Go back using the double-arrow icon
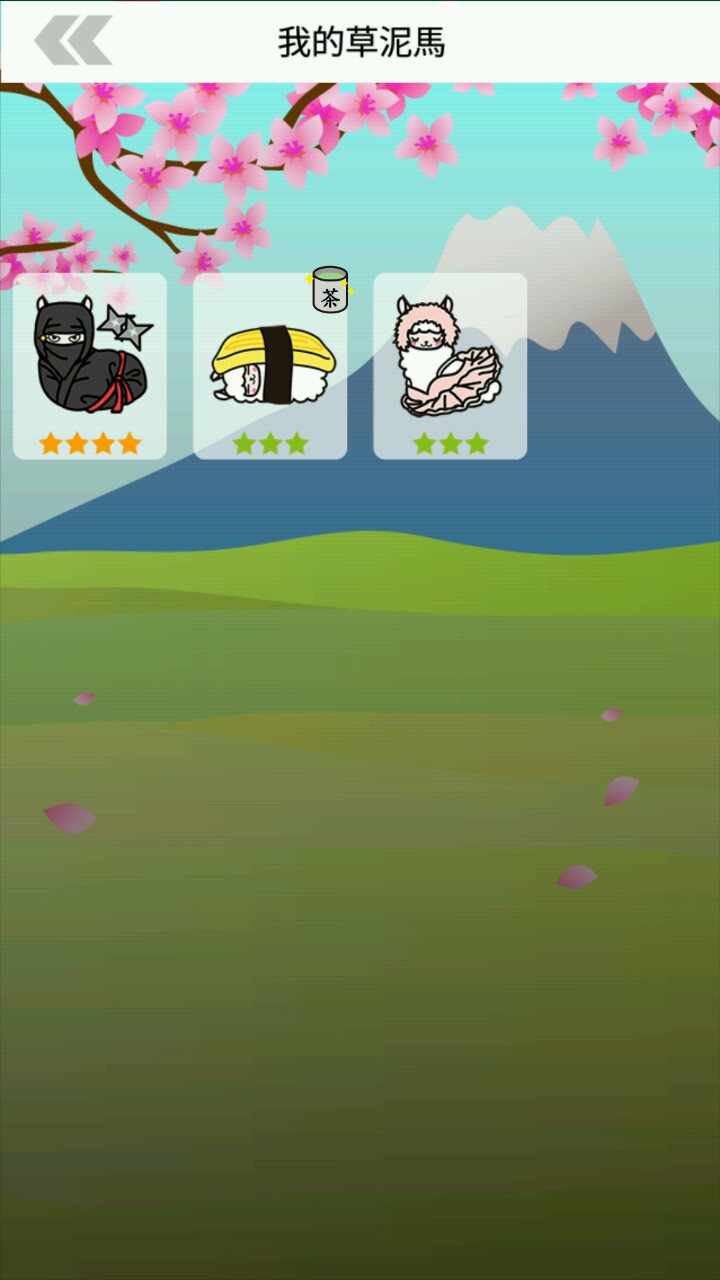Image resolution: width=720 pixels, height=1280 pixels. (72, 41)
